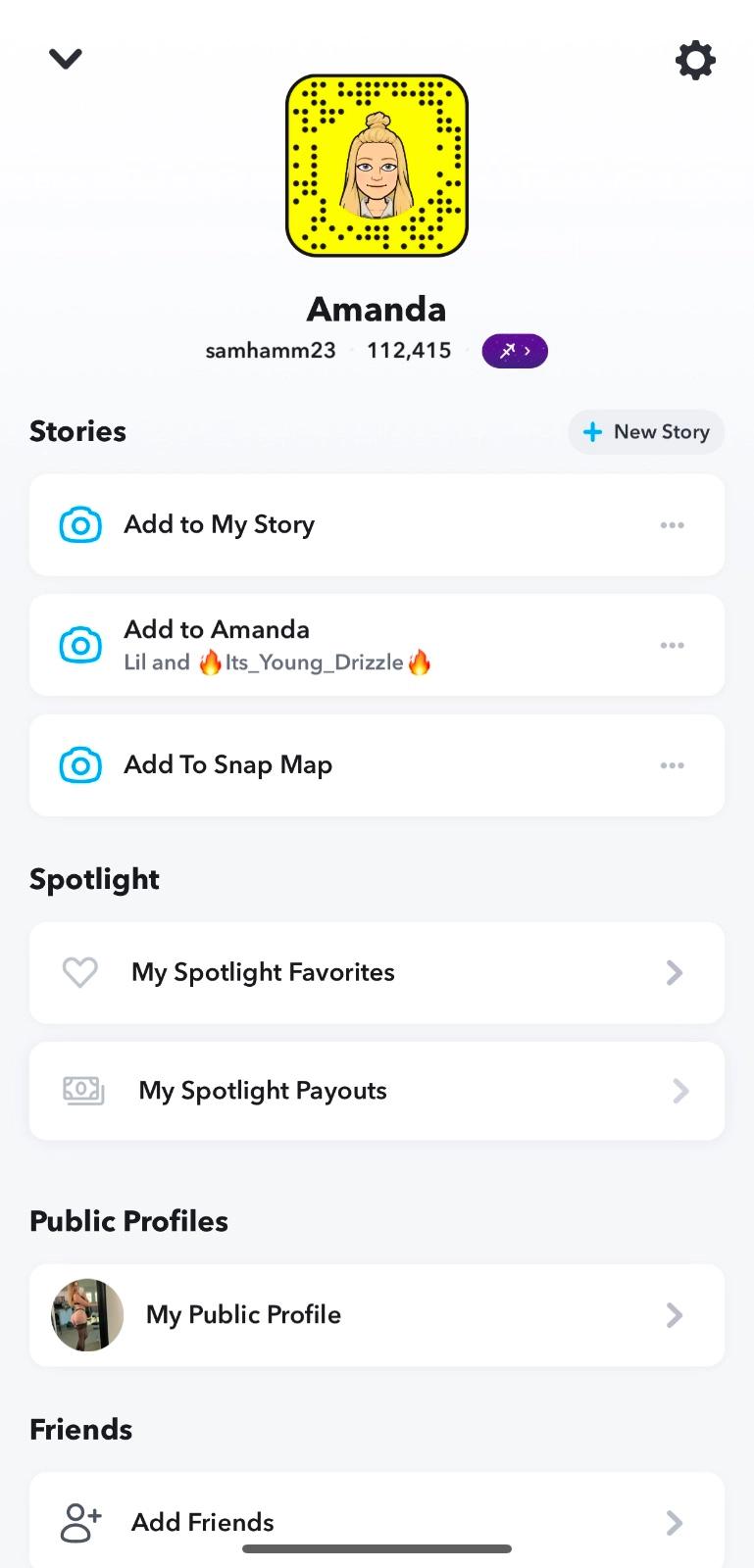Open settings via the gear icon

(695, 61)
